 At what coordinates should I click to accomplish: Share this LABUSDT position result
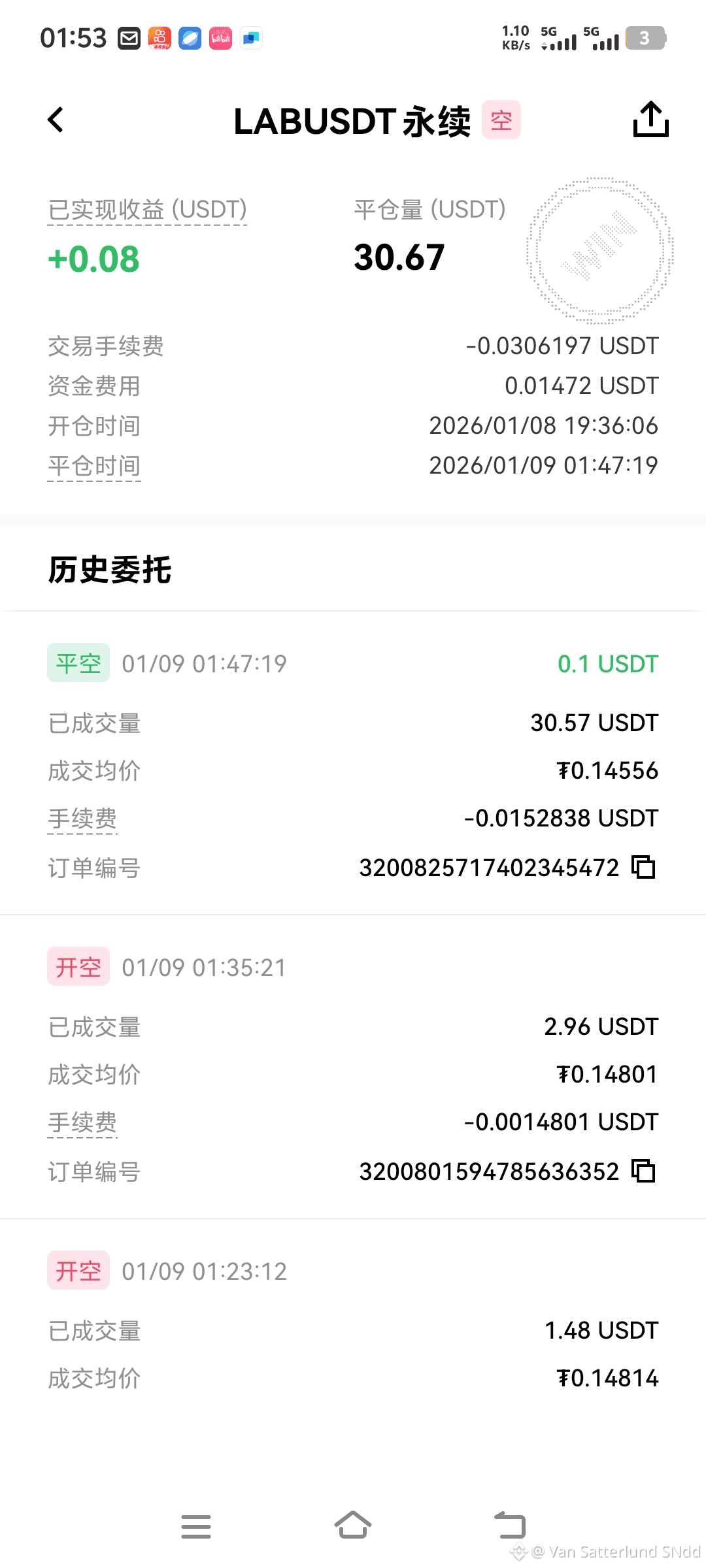click(x=650, y=120)
